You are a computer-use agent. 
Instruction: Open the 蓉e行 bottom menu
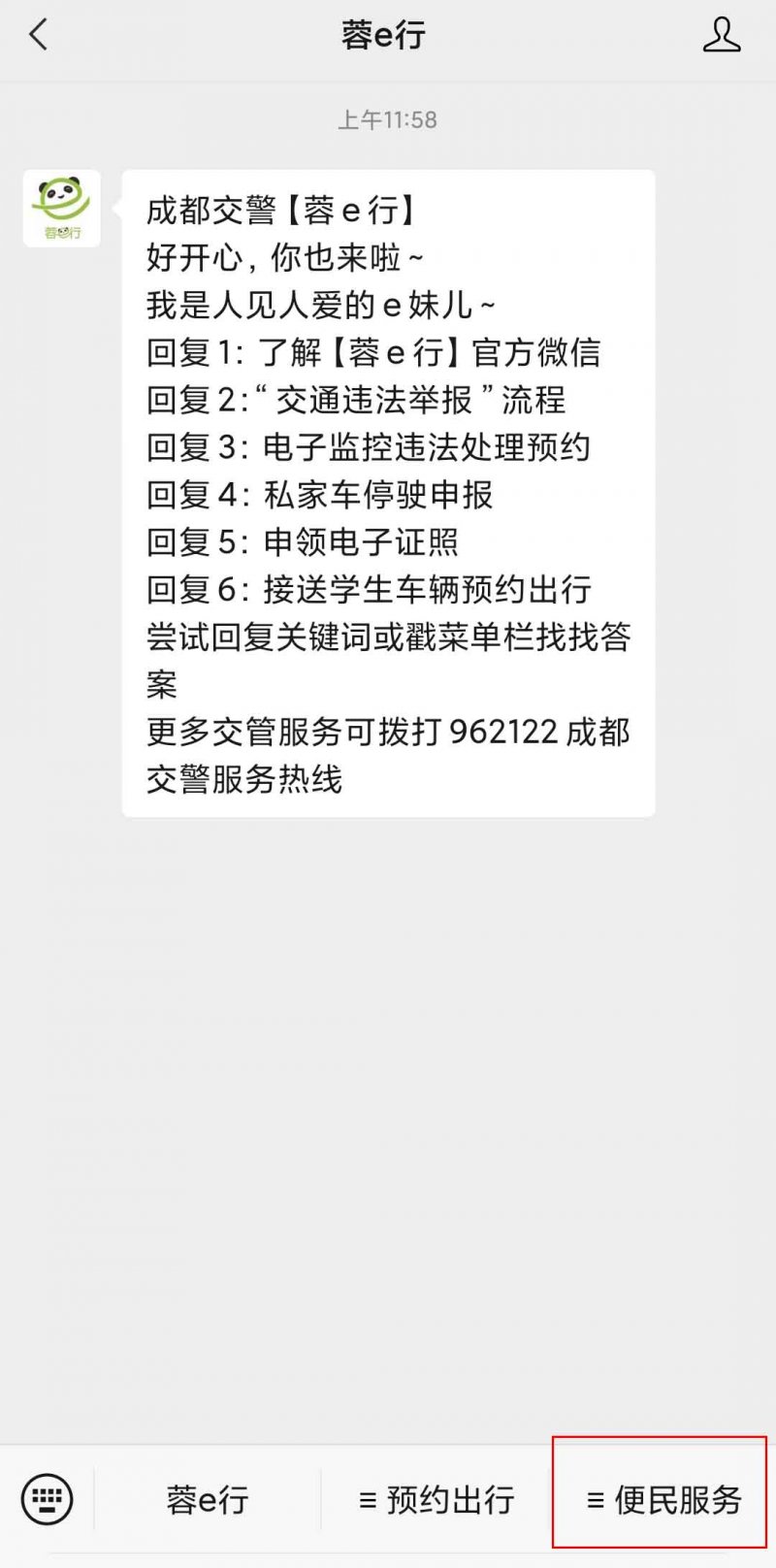(x=207, y=1500)
